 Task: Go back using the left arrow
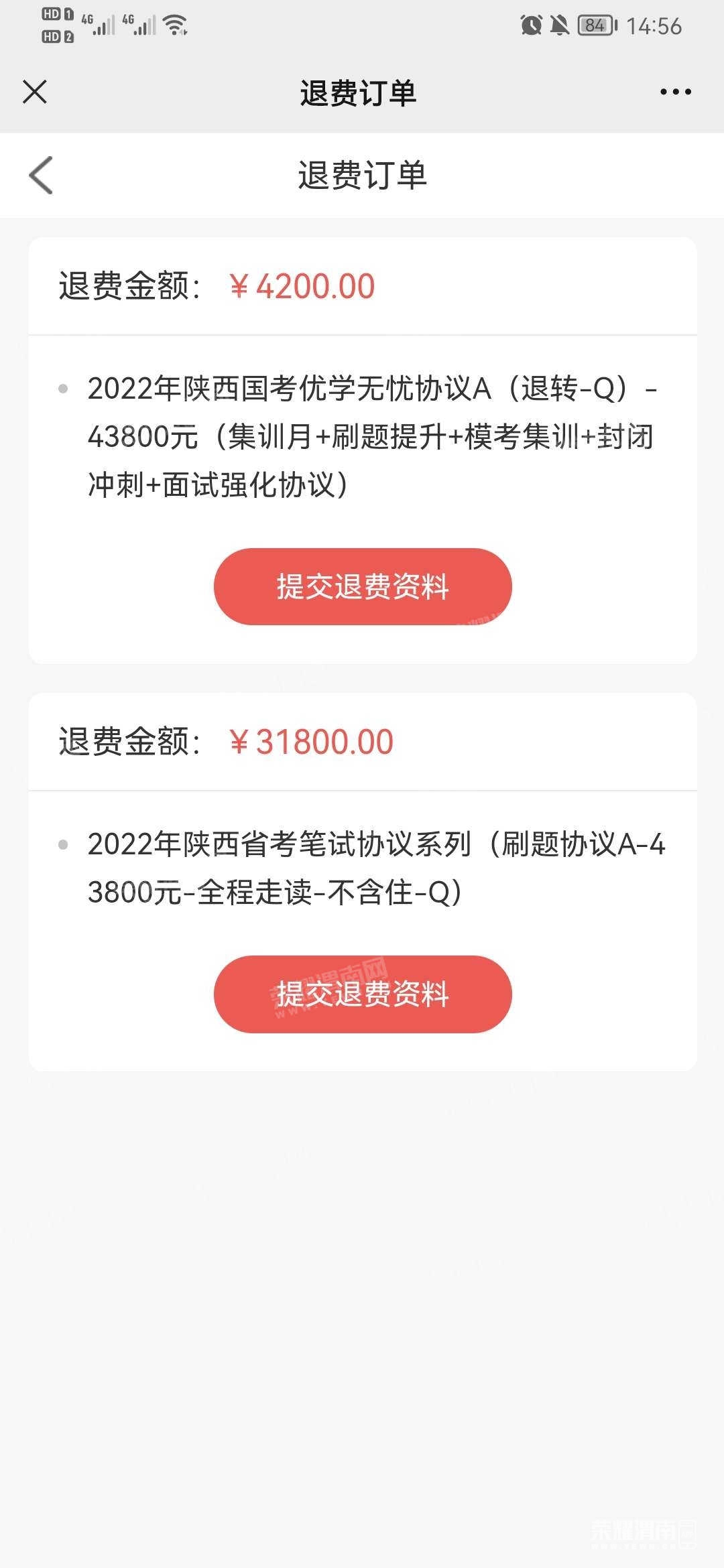(x=42, y=176)
